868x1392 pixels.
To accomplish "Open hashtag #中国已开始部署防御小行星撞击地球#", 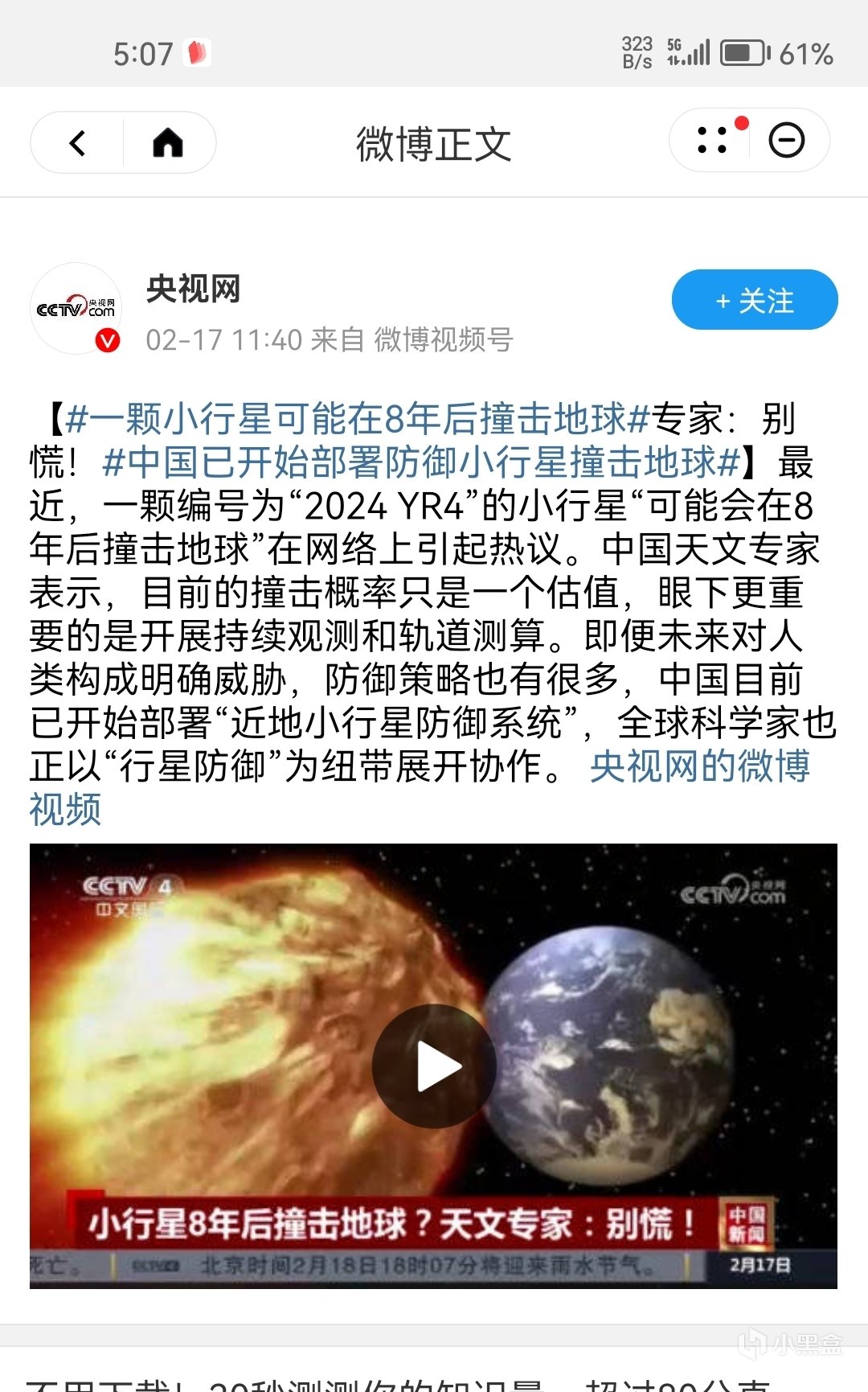I will point(421,462).
